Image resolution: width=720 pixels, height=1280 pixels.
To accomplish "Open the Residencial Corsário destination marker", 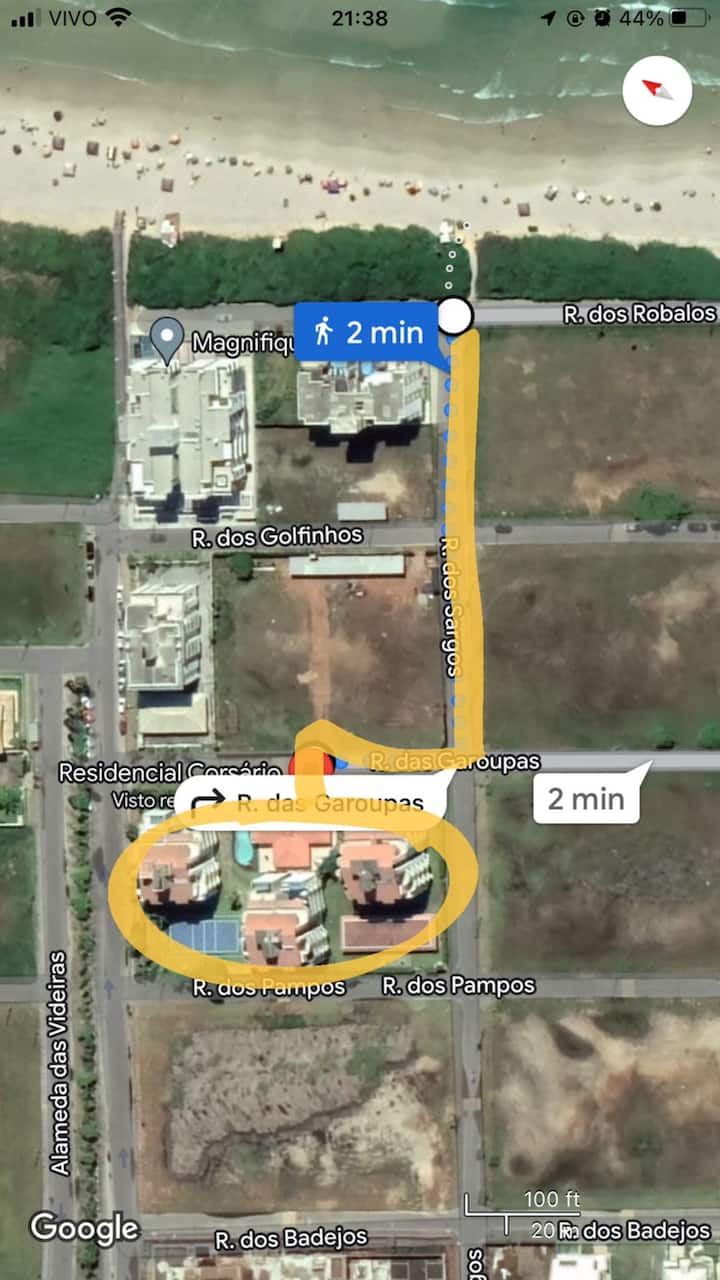I will [311, 765].
